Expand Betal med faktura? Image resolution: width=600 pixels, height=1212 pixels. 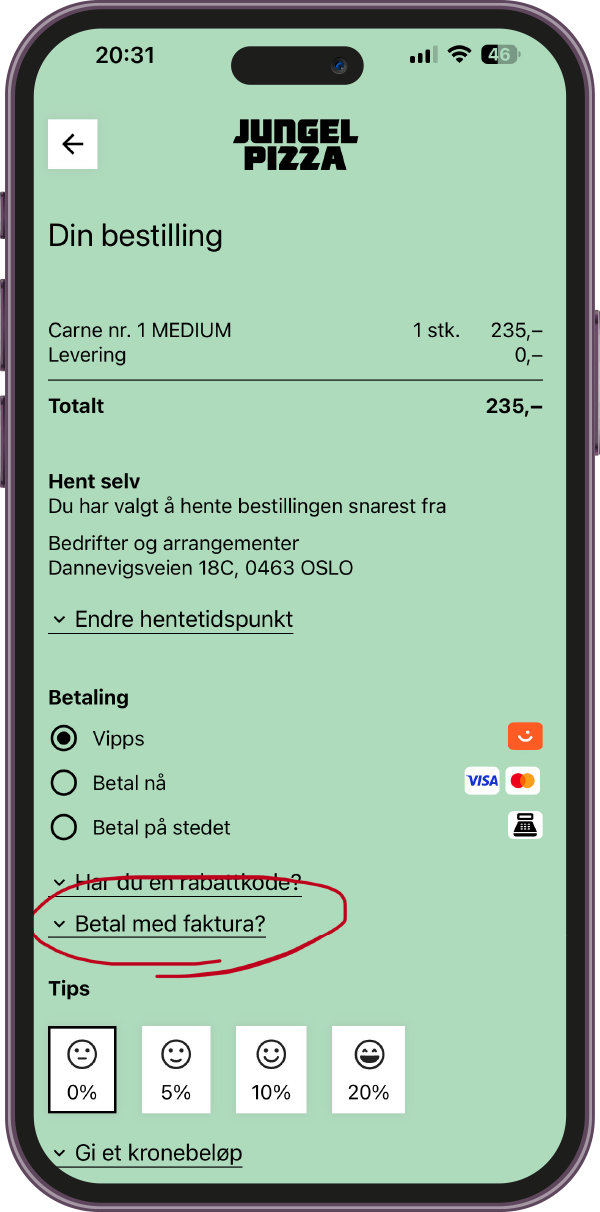(x=158, y=924)
